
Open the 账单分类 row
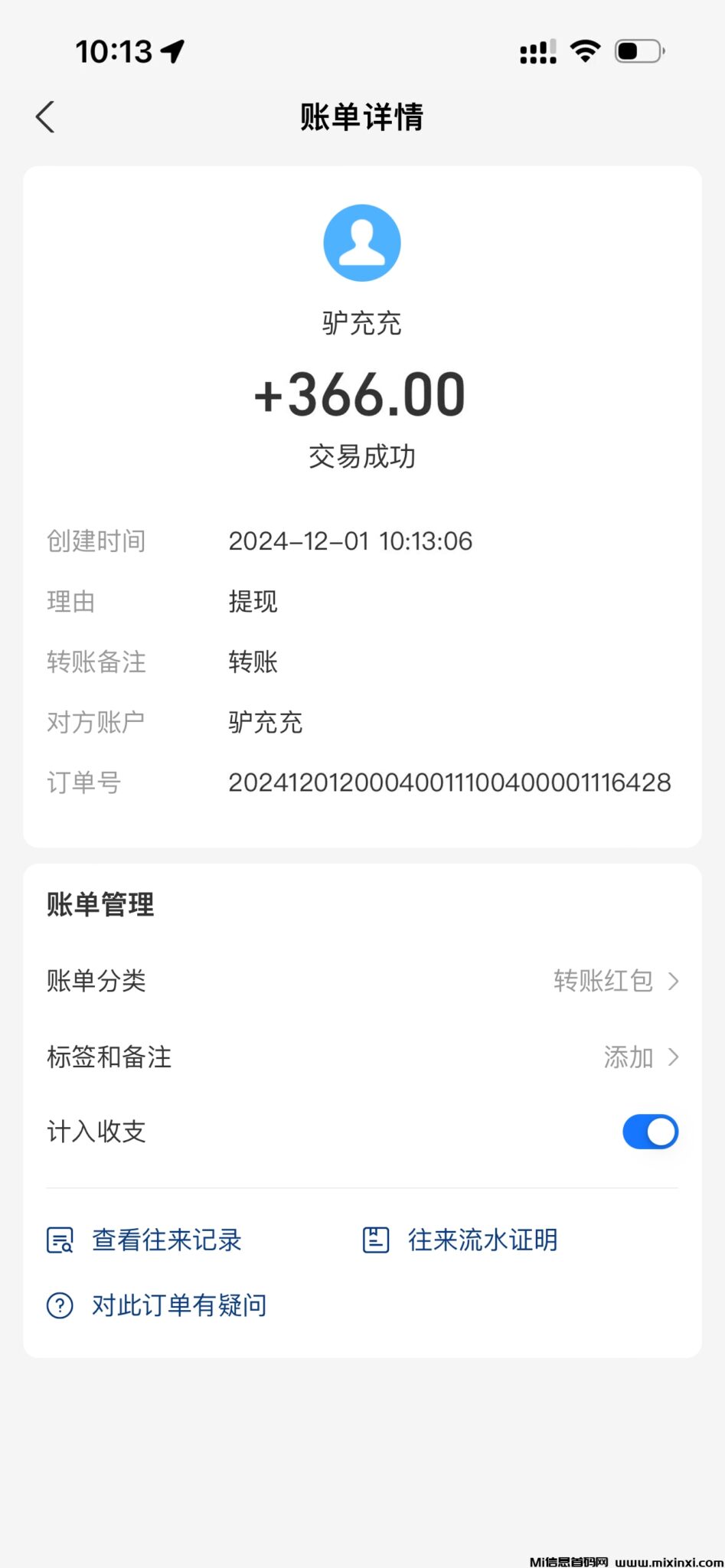tap(362, 981)
